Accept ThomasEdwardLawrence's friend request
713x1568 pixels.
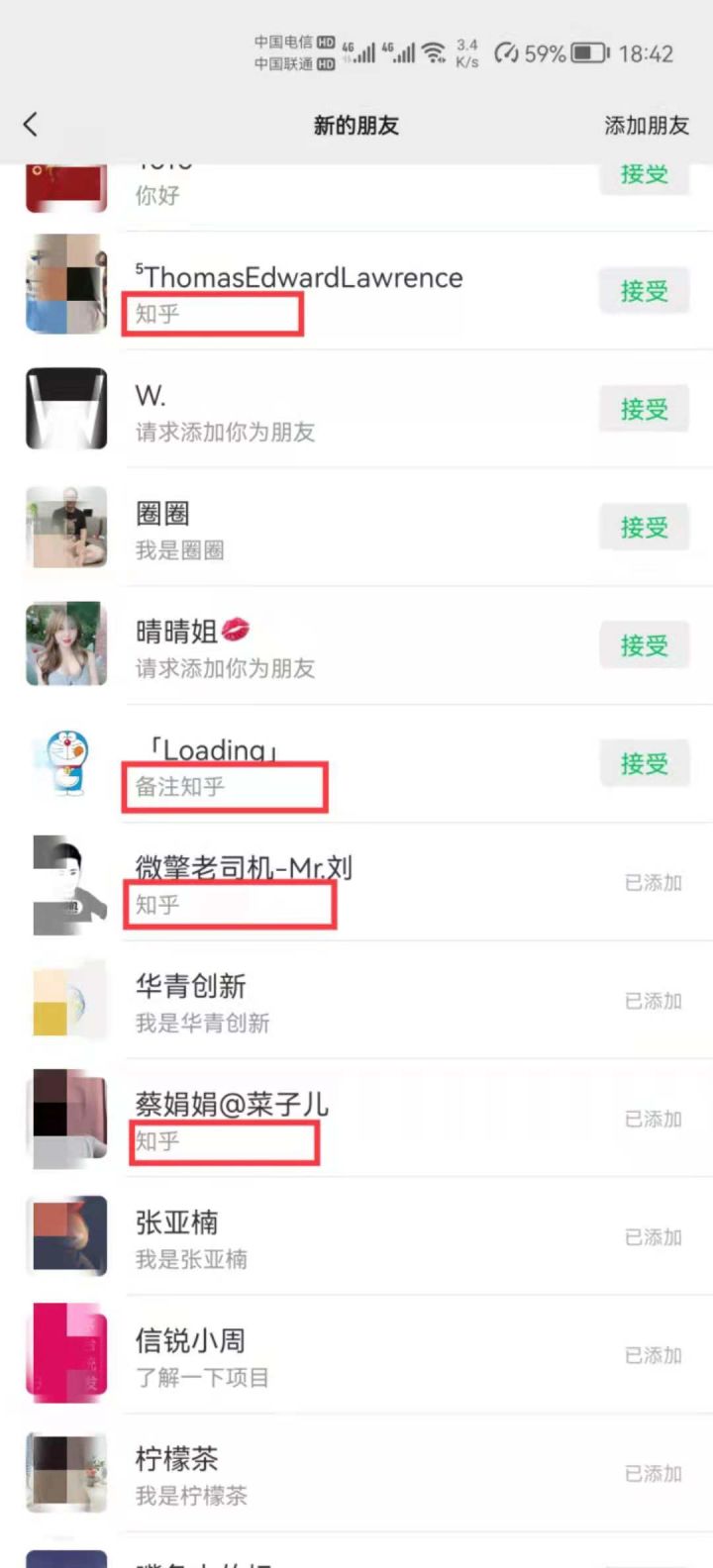(645, 291)
